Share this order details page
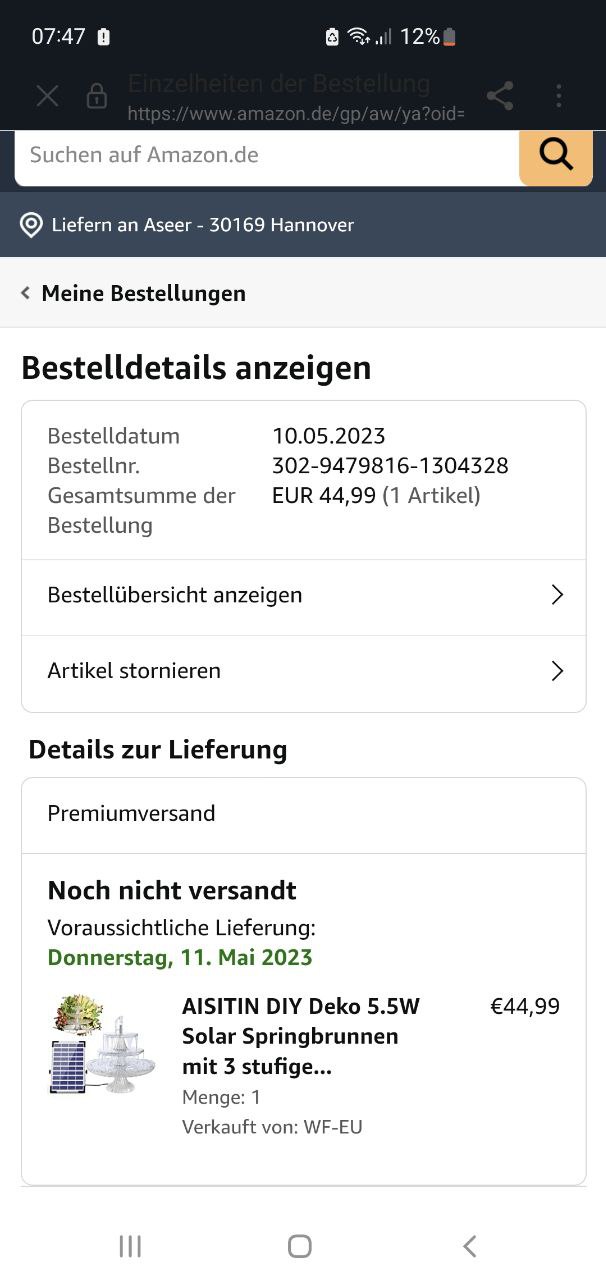Viewport: 606px width, 1280px height. [x=500, y=96]
